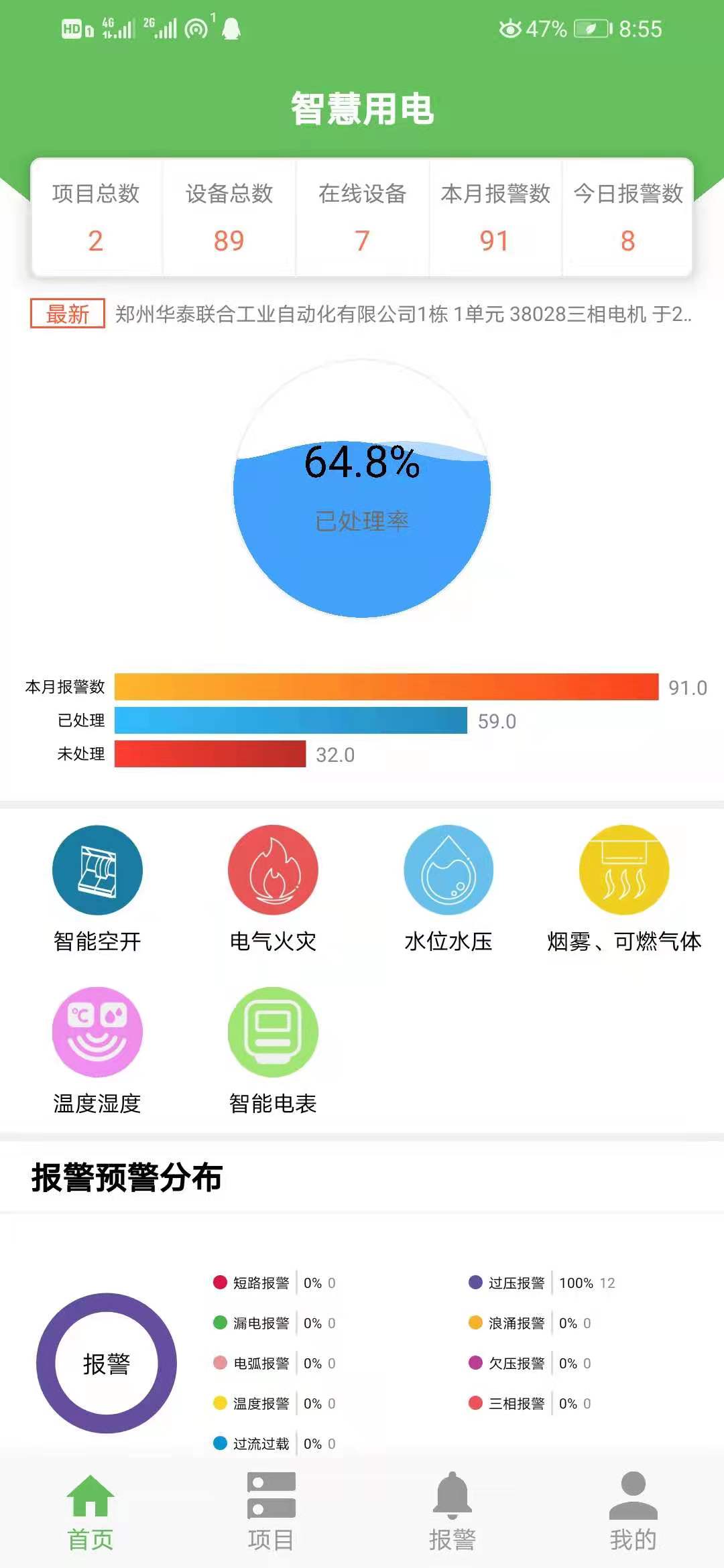Select the 首页 tab

[90, 1512]
